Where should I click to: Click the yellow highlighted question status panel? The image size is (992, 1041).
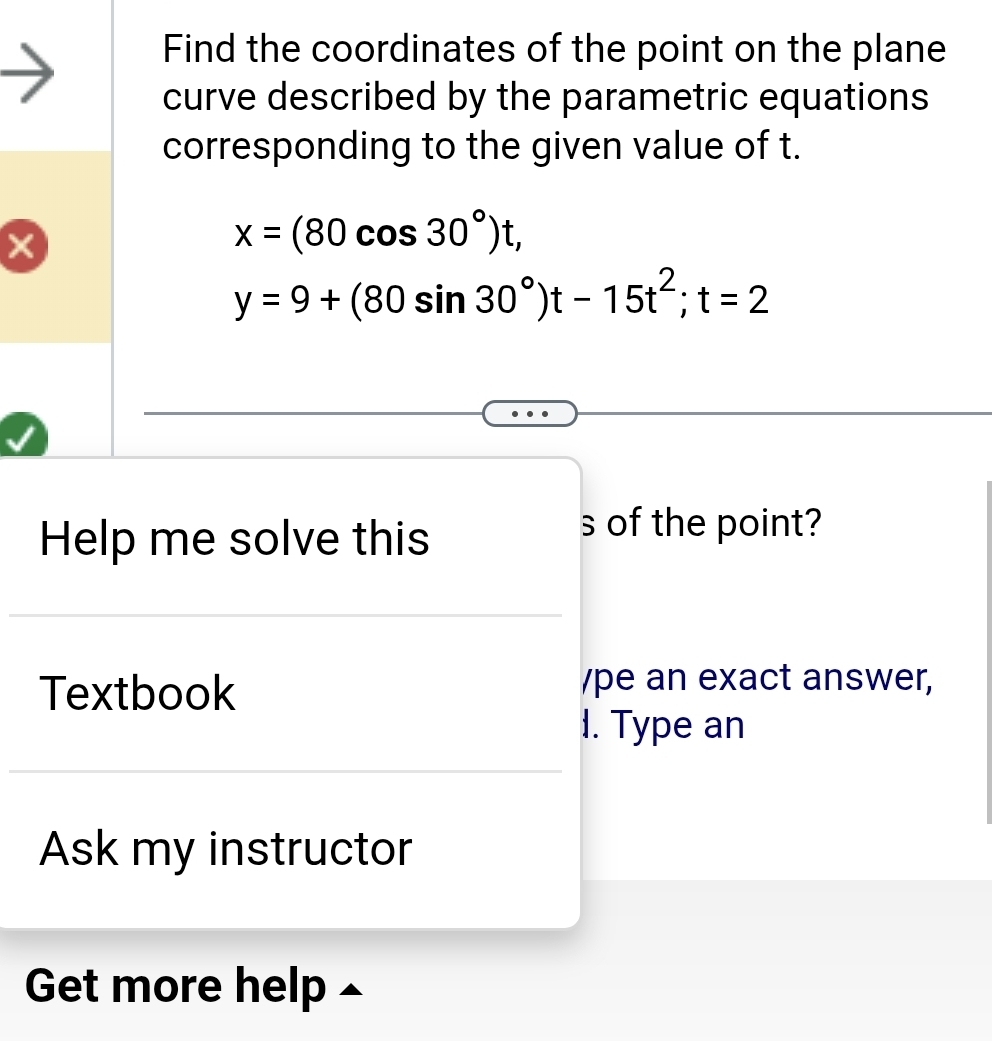click(56, 245)
